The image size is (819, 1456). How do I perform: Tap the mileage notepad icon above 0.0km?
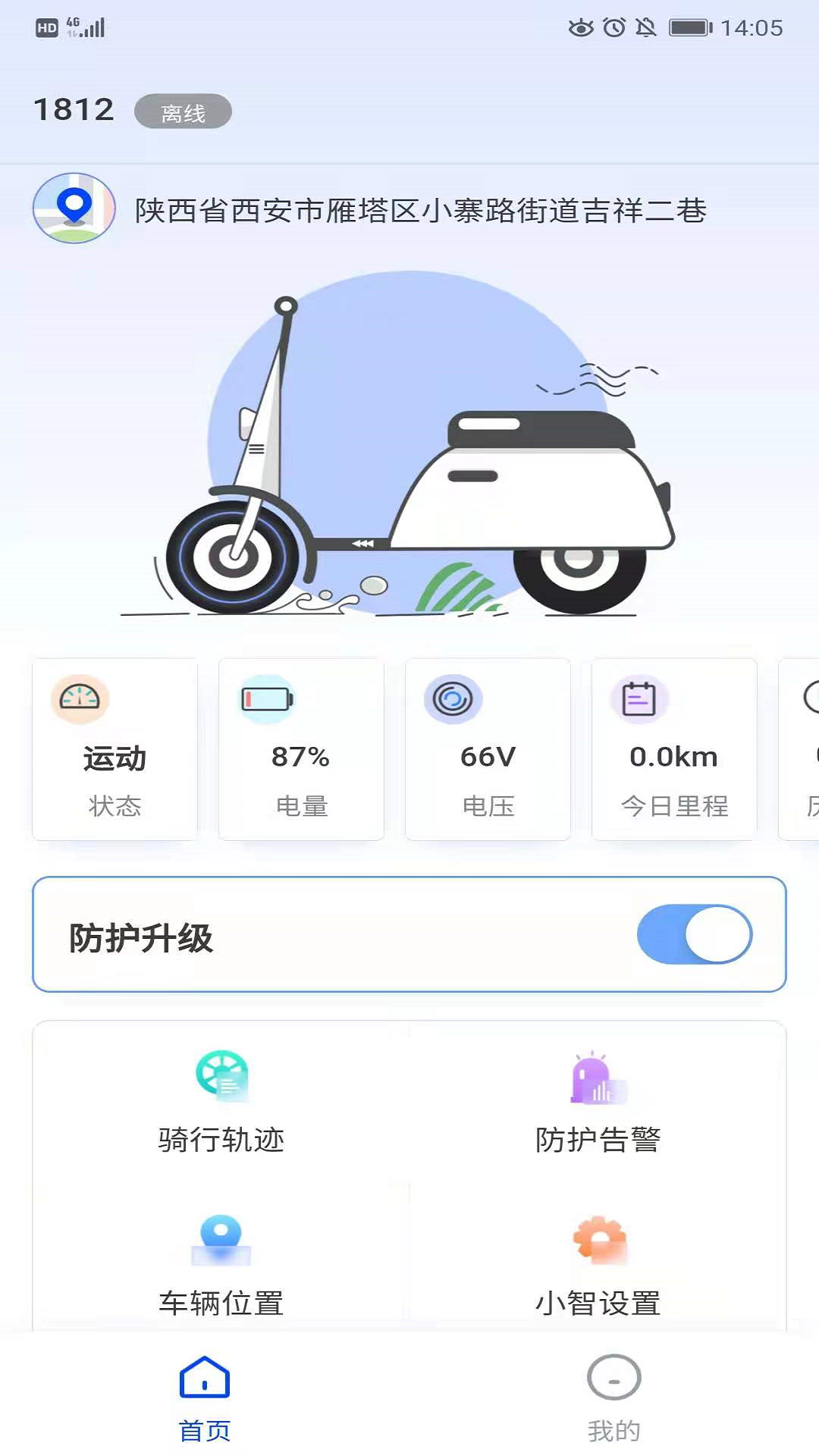pyautogui.click(x=639, y=700)
